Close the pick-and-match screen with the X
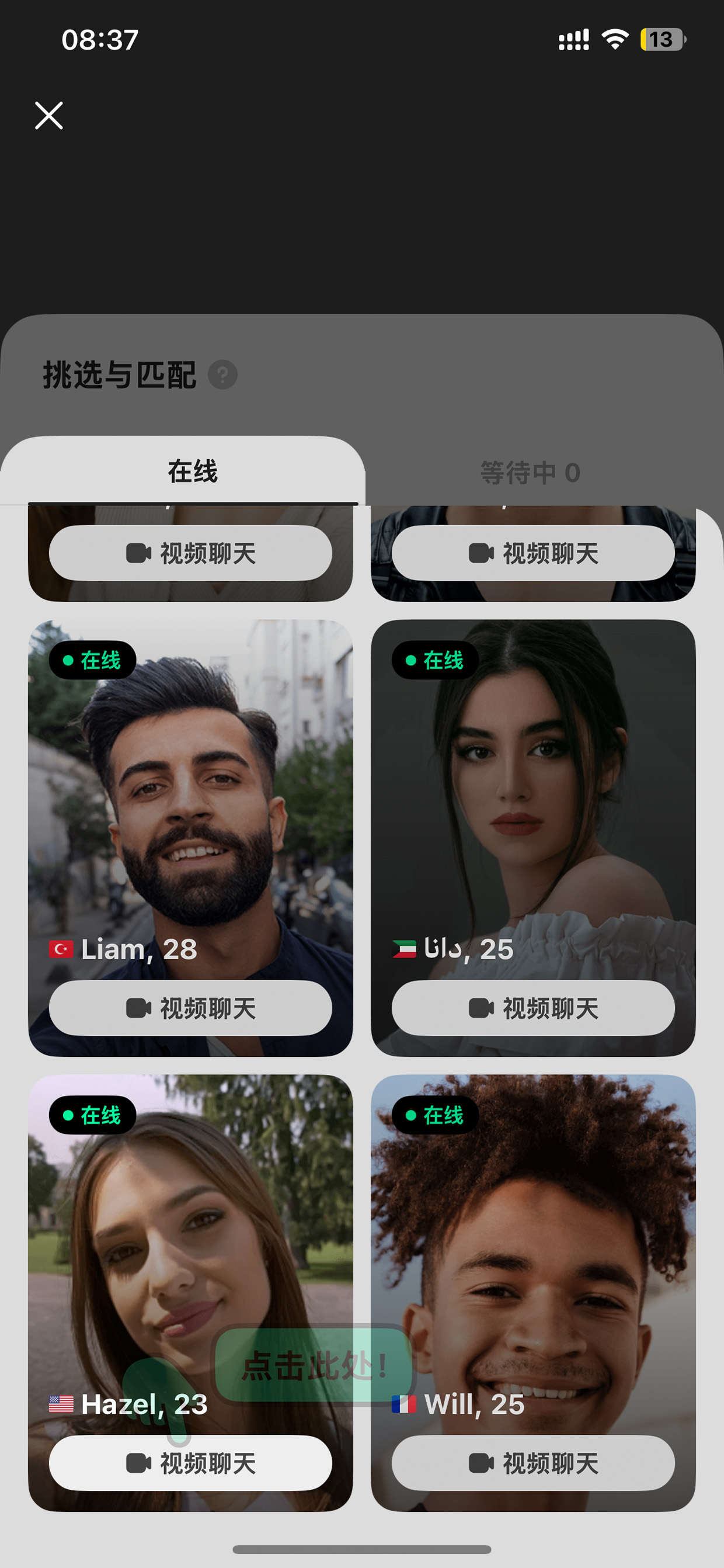Image resolution: width=724 pixels, height=1568 pixels. click(48, 116)
